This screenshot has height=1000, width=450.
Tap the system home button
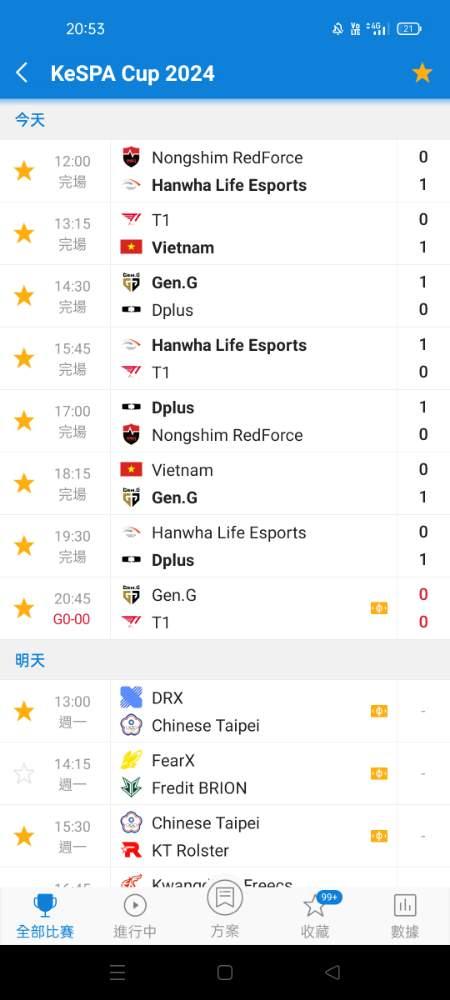[225, 972]
